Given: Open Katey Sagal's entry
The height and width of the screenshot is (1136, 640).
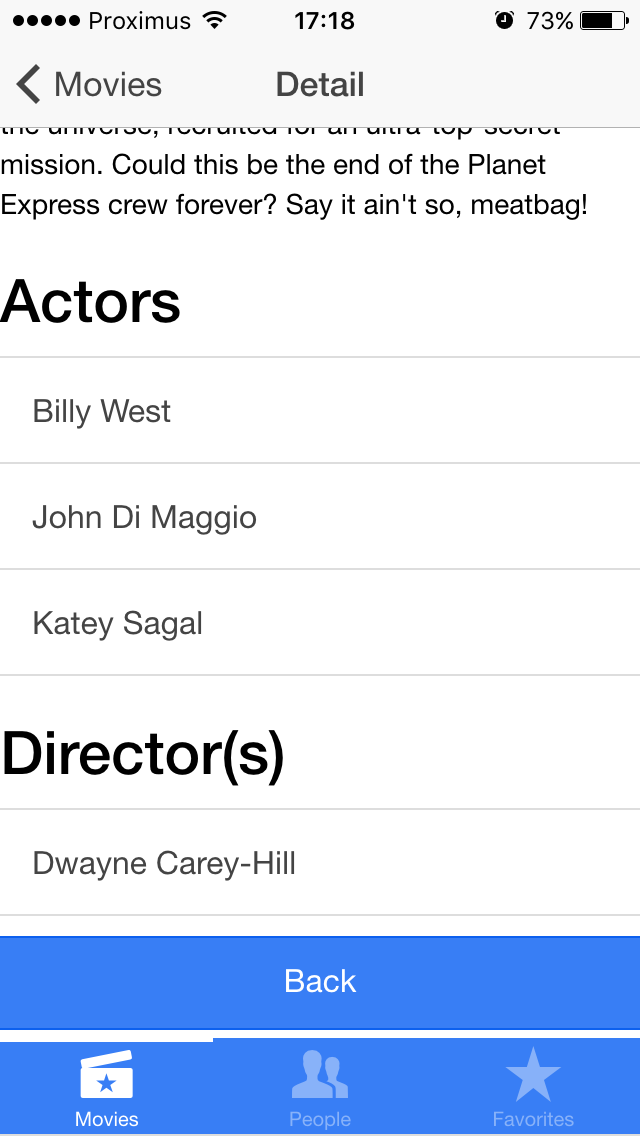Looking at the screenshot, I should pos(320,622).
